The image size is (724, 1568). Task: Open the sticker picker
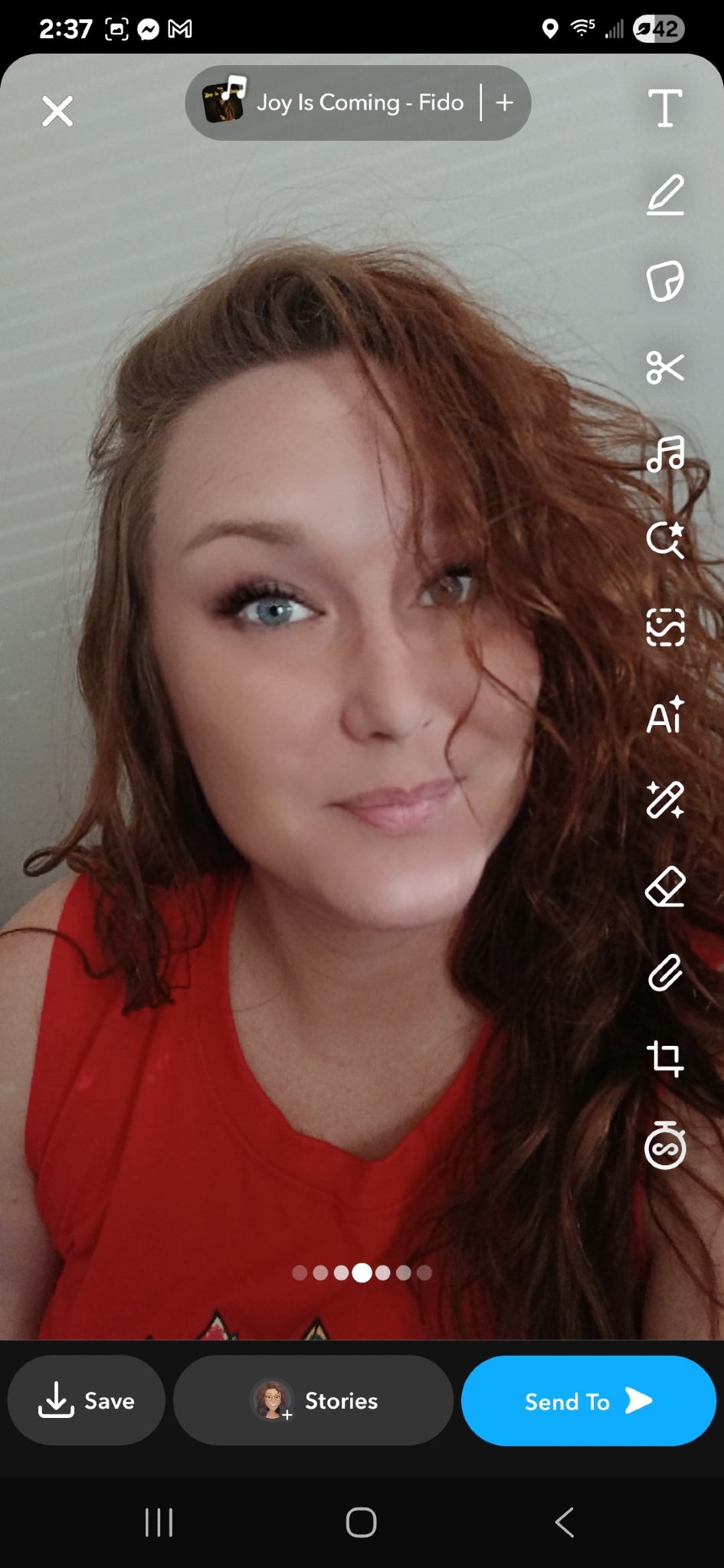(665, 281)
